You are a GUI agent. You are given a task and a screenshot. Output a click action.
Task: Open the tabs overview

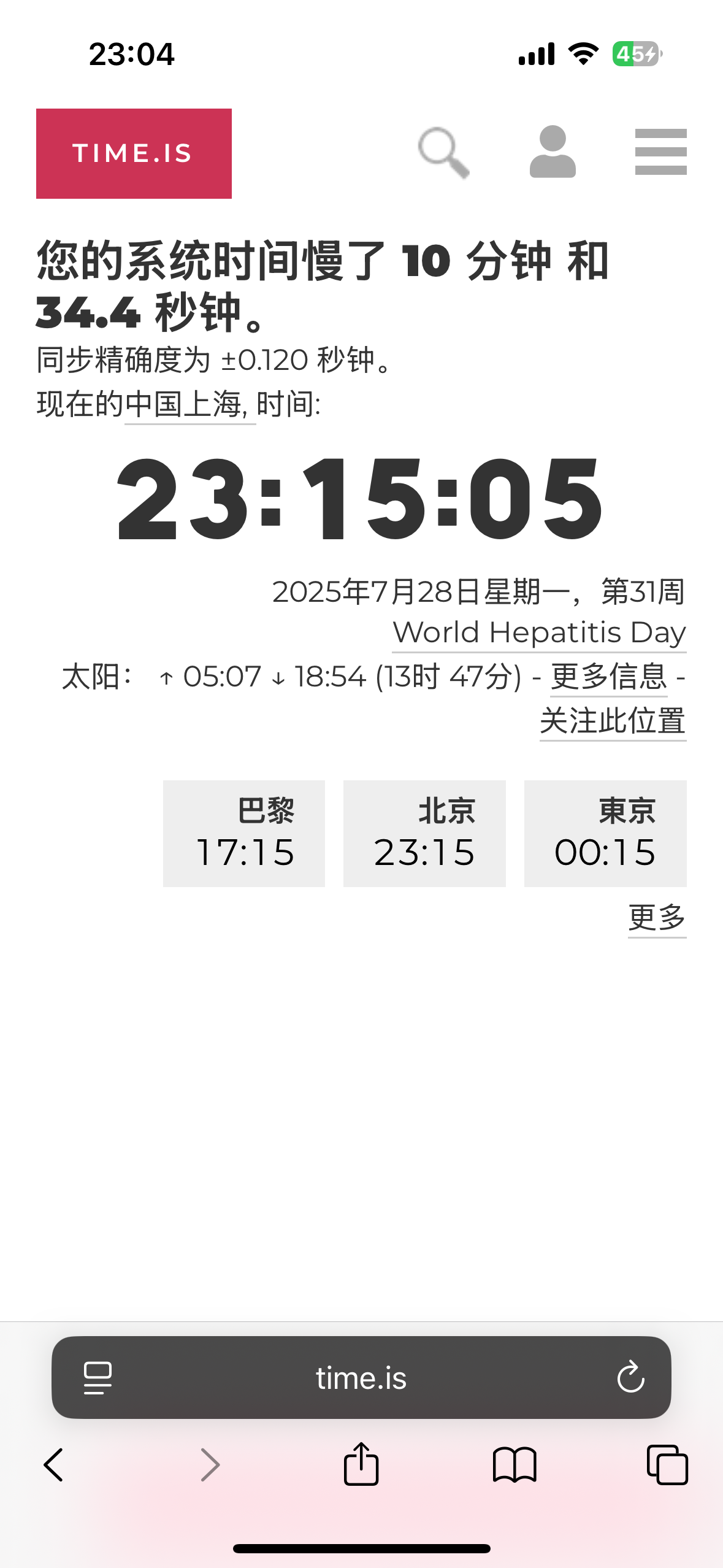tap(667, 1465)
